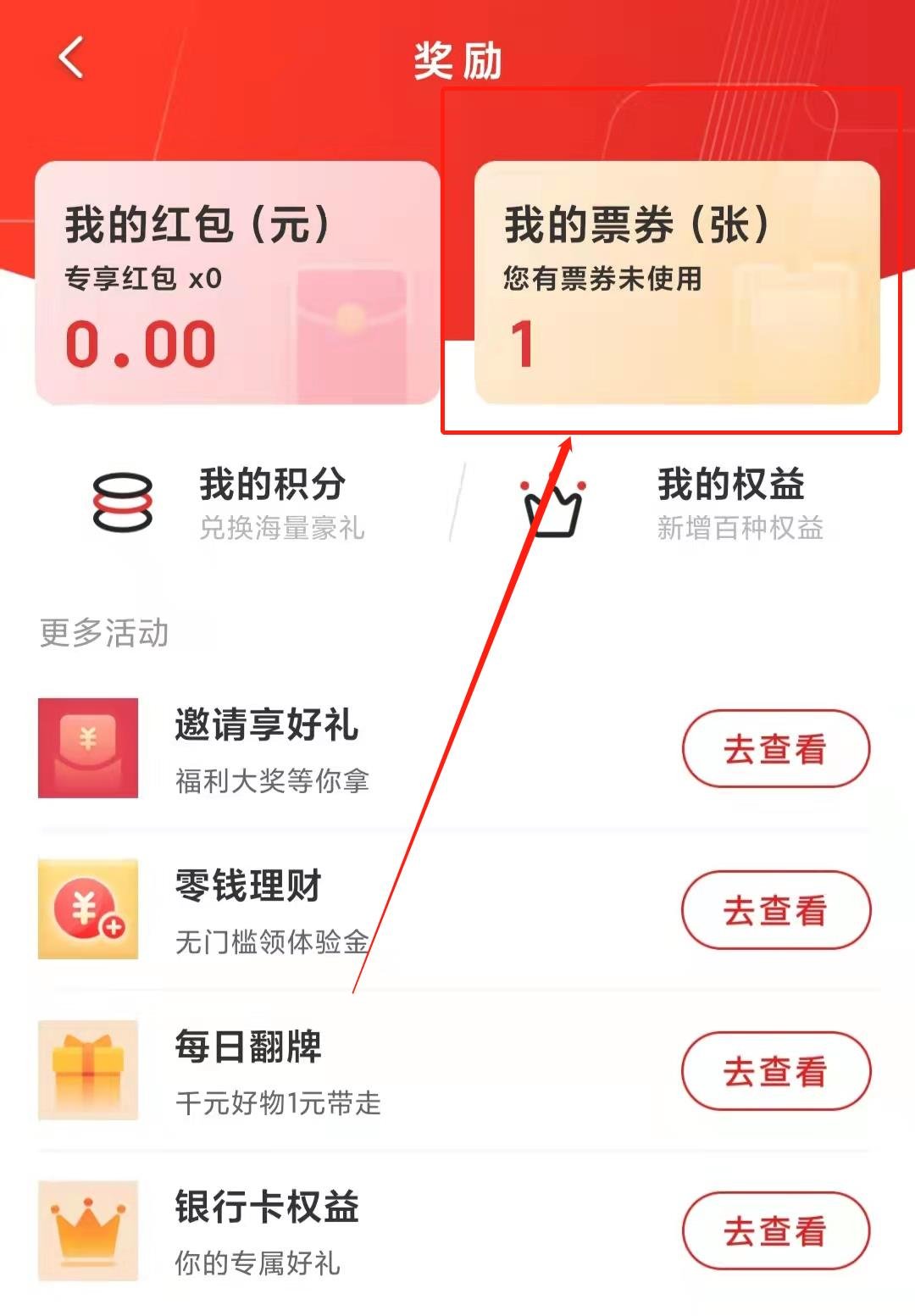Tap 去查看 for 零钱理财
The width and height of the screenshot is (915, 1316).
775,910
